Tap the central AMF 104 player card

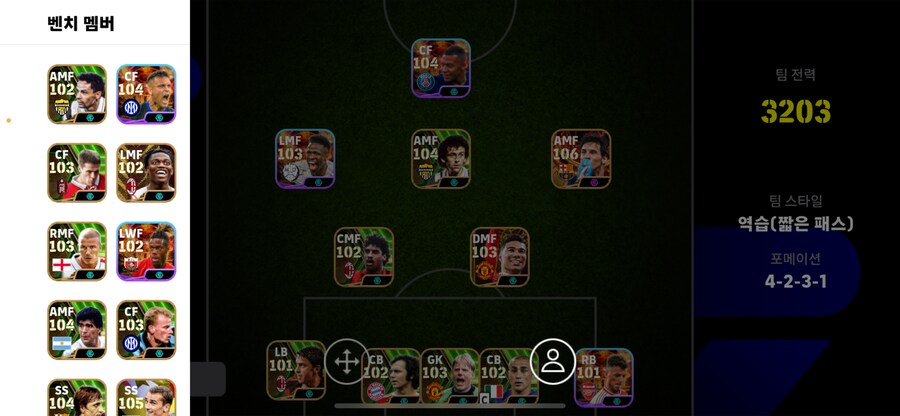point(441,158)
